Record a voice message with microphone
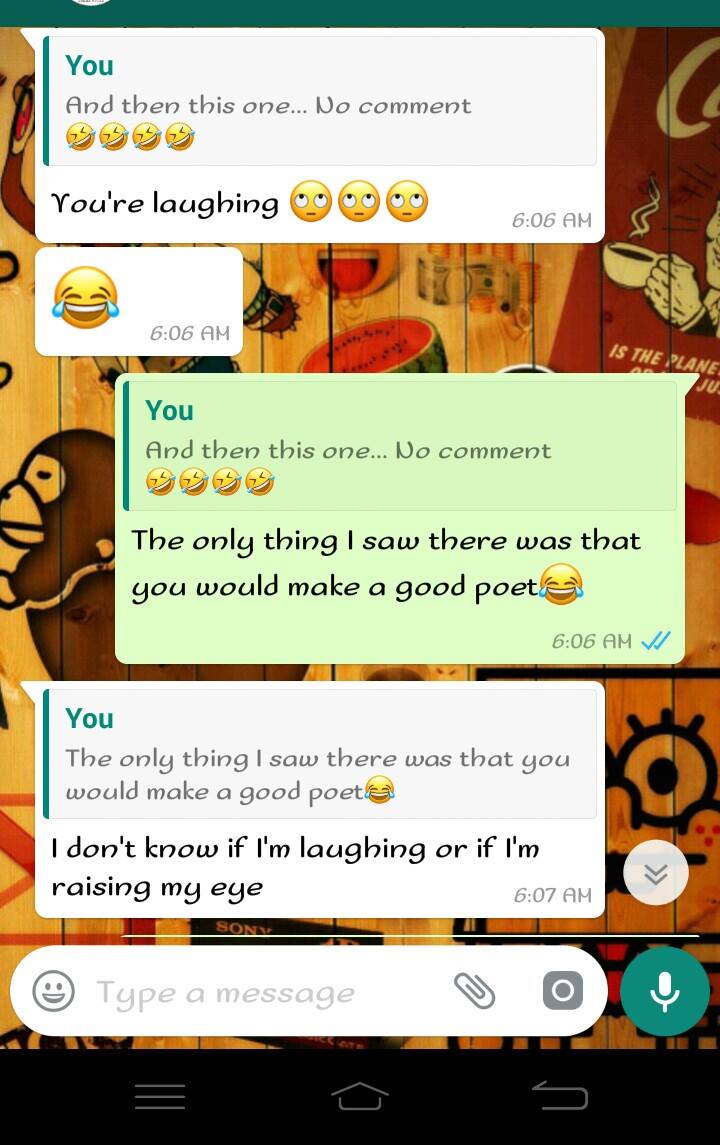 click(664, 991)
